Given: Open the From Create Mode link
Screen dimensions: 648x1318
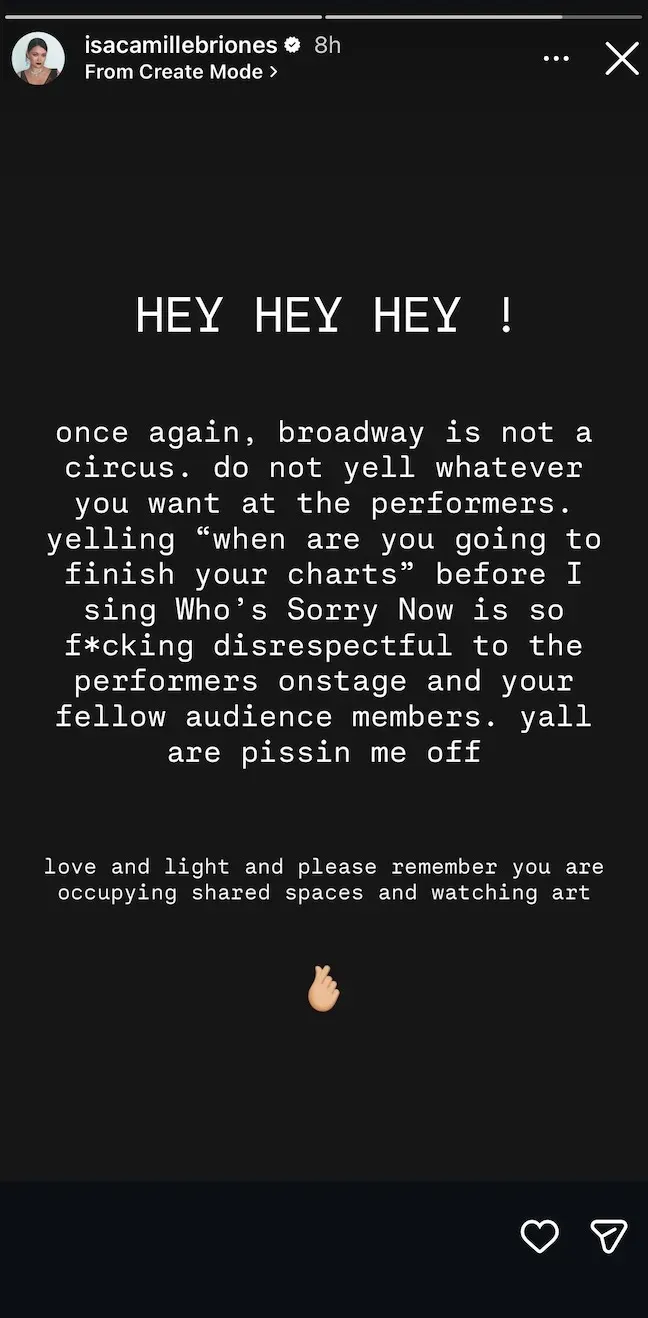Looking at the screenshot, I should pos(181,72).
